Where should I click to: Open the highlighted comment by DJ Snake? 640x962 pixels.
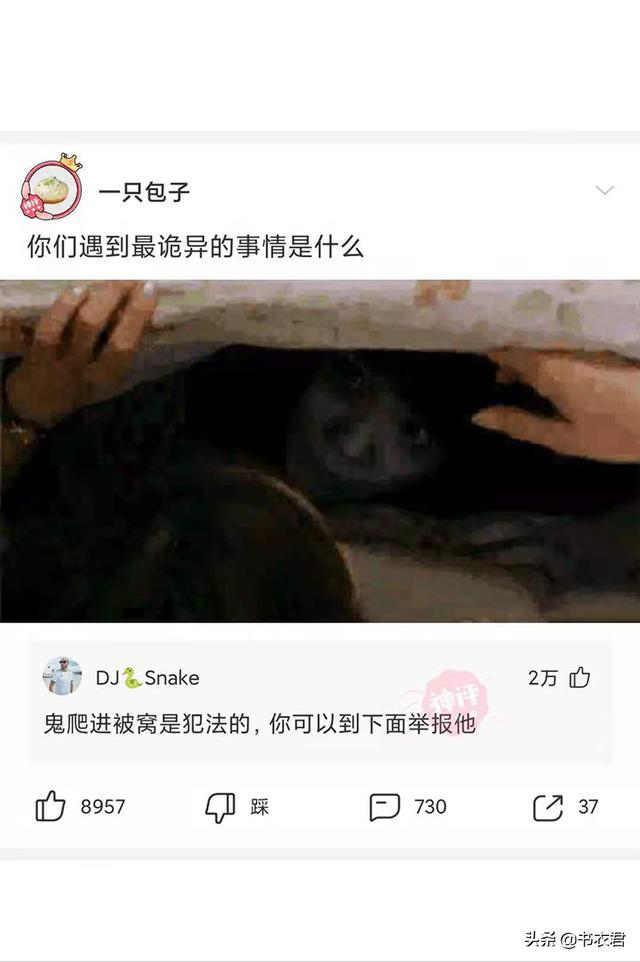click(x=260, y=724)
